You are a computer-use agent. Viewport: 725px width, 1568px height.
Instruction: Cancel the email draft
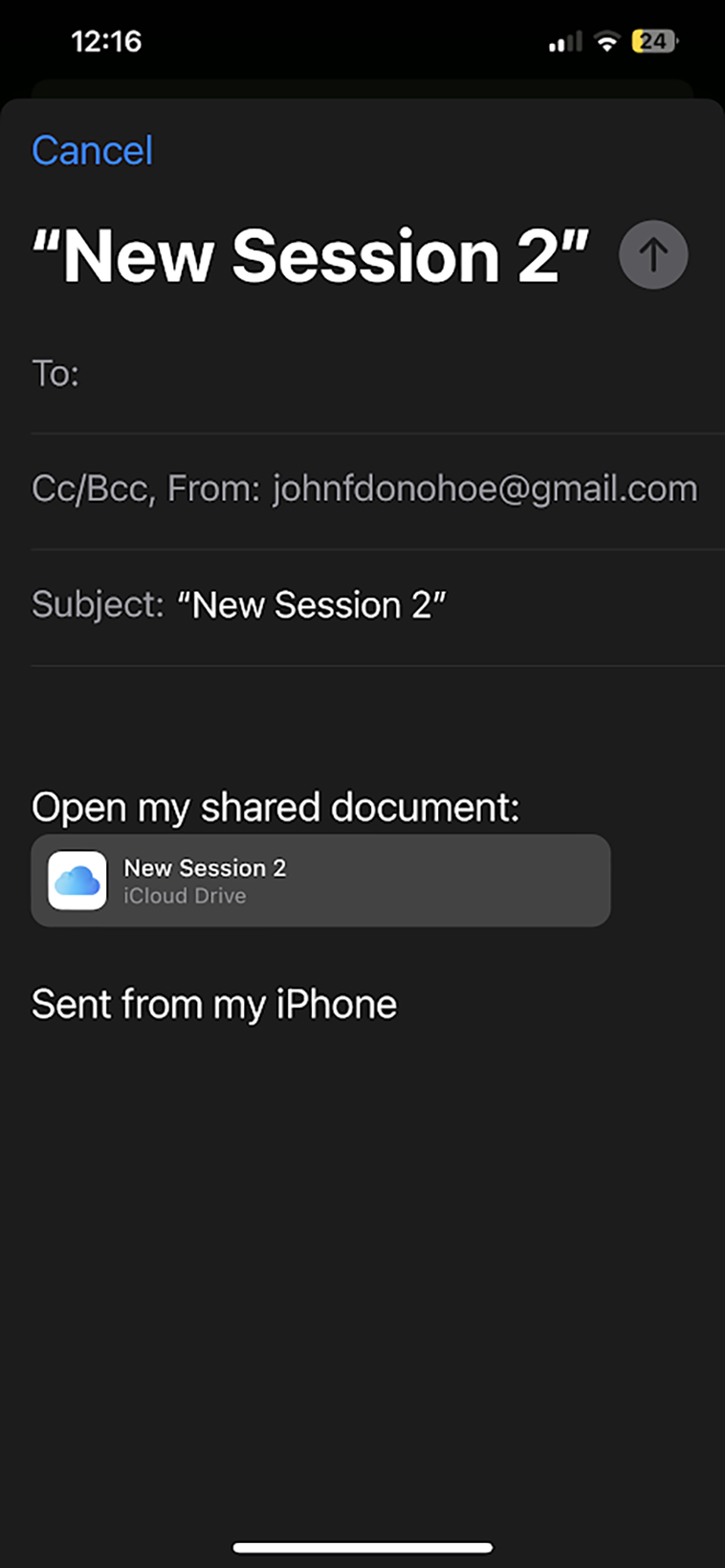coord(92,150)
